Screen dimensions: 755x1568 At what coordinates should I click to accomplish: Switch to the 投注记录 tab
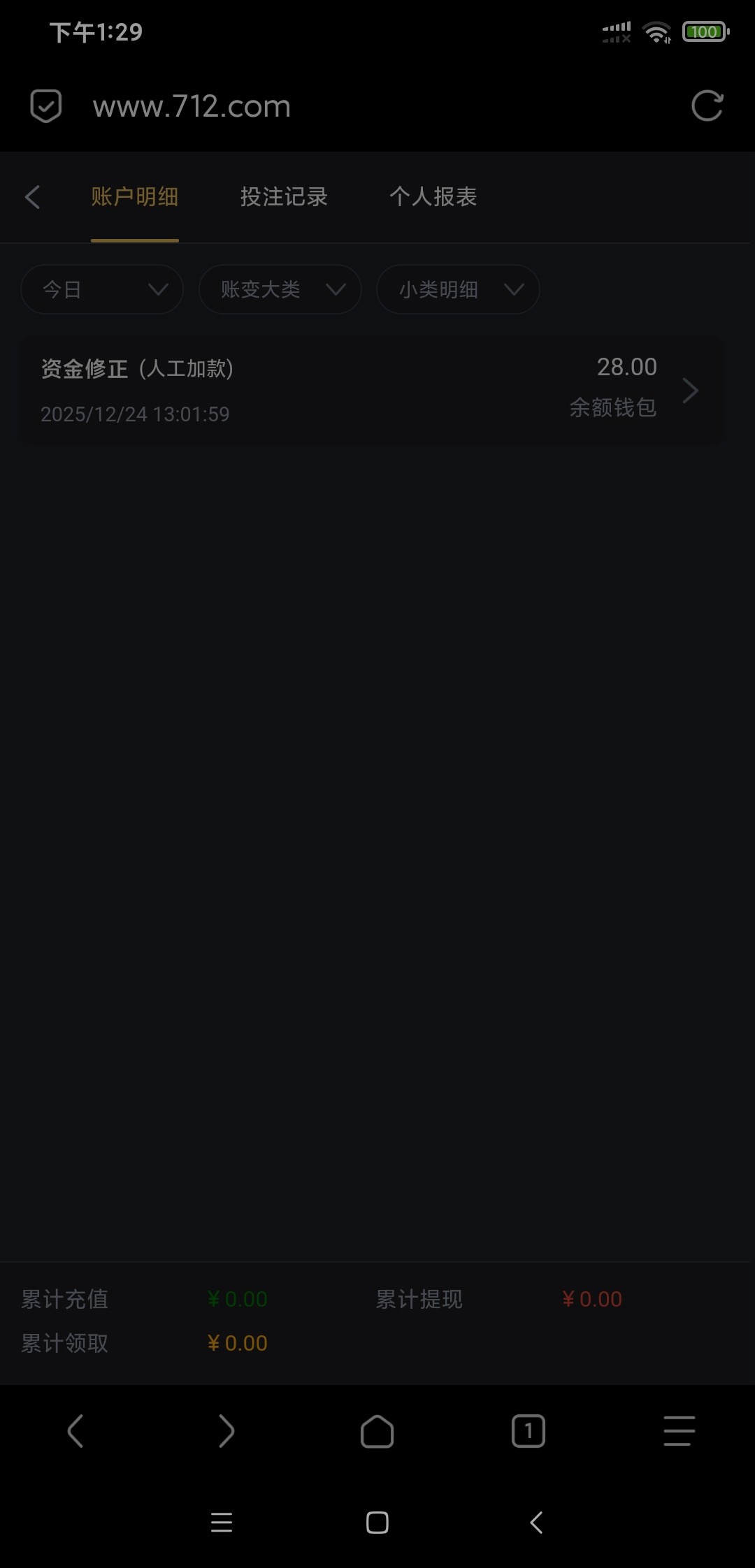[x=284, y=197]
